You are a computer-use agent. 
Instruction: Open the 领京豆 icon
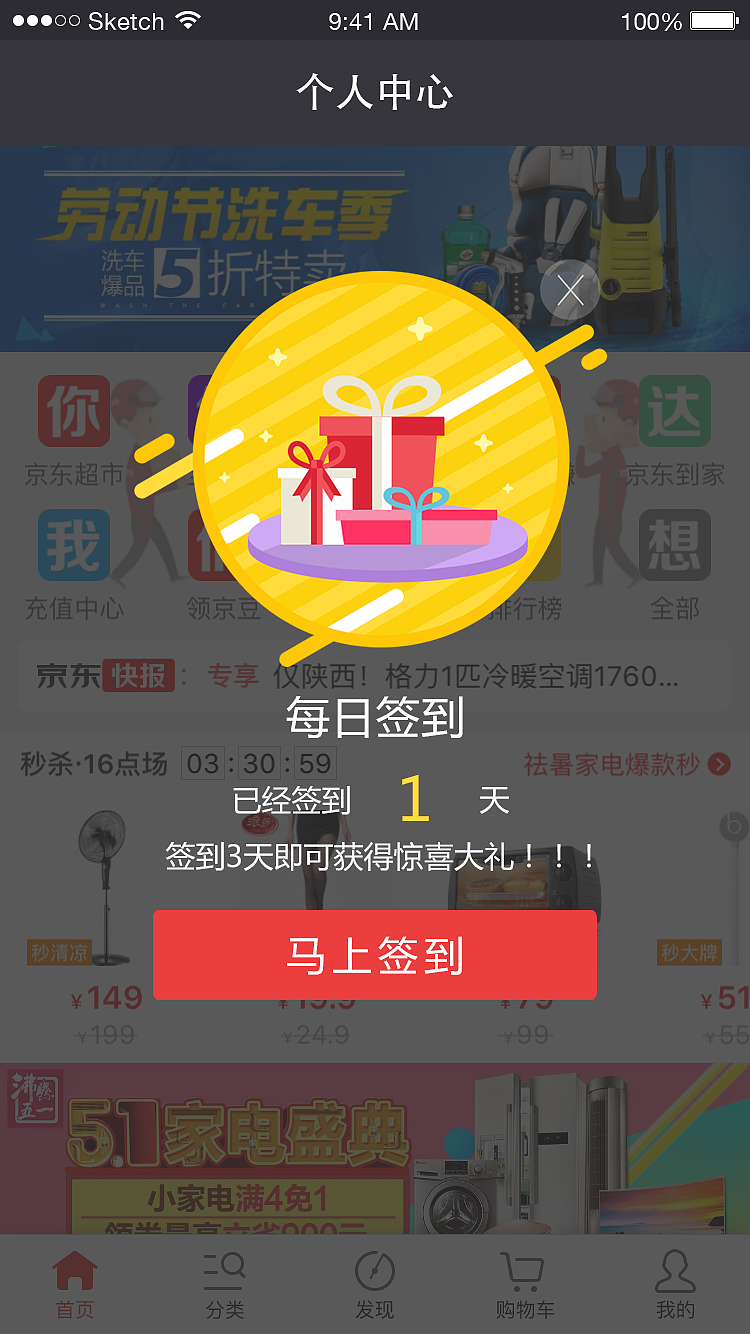225,544
